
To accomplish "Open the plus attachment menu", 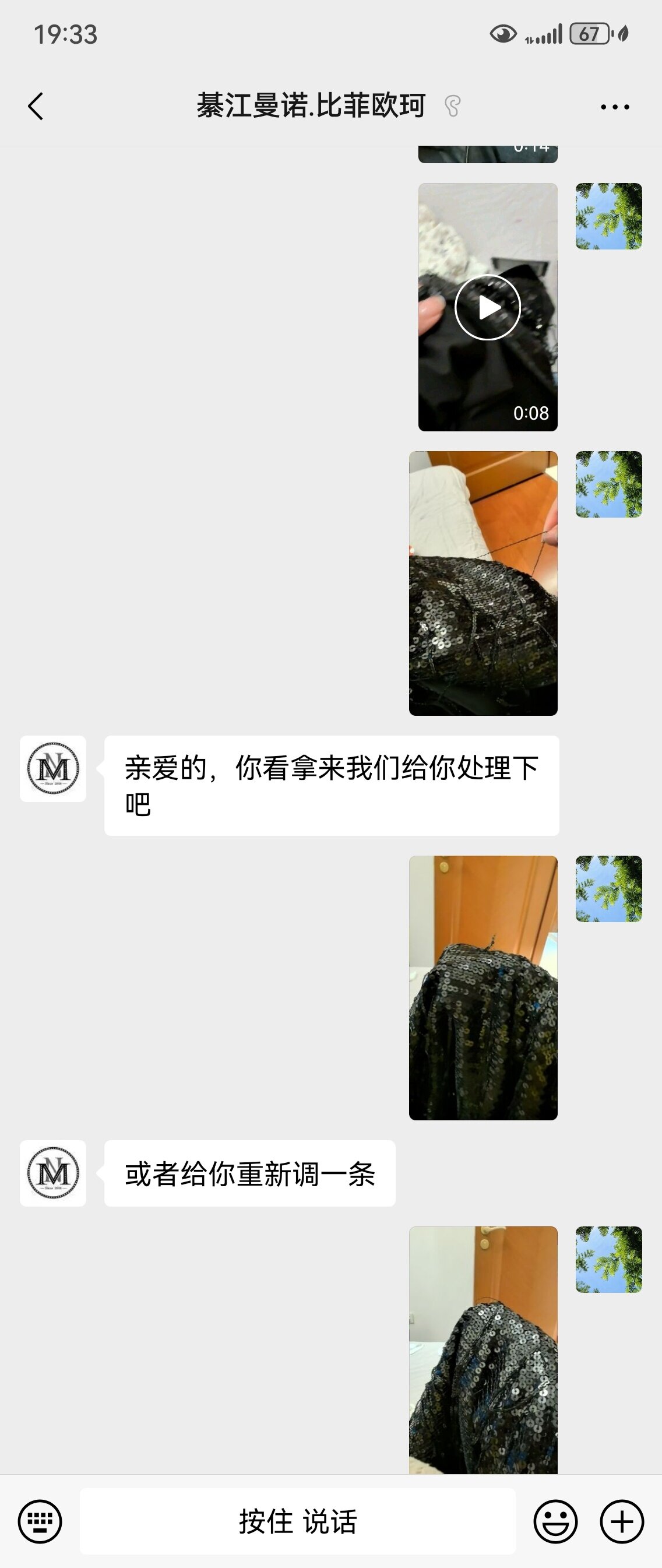I will [622, 1522].
